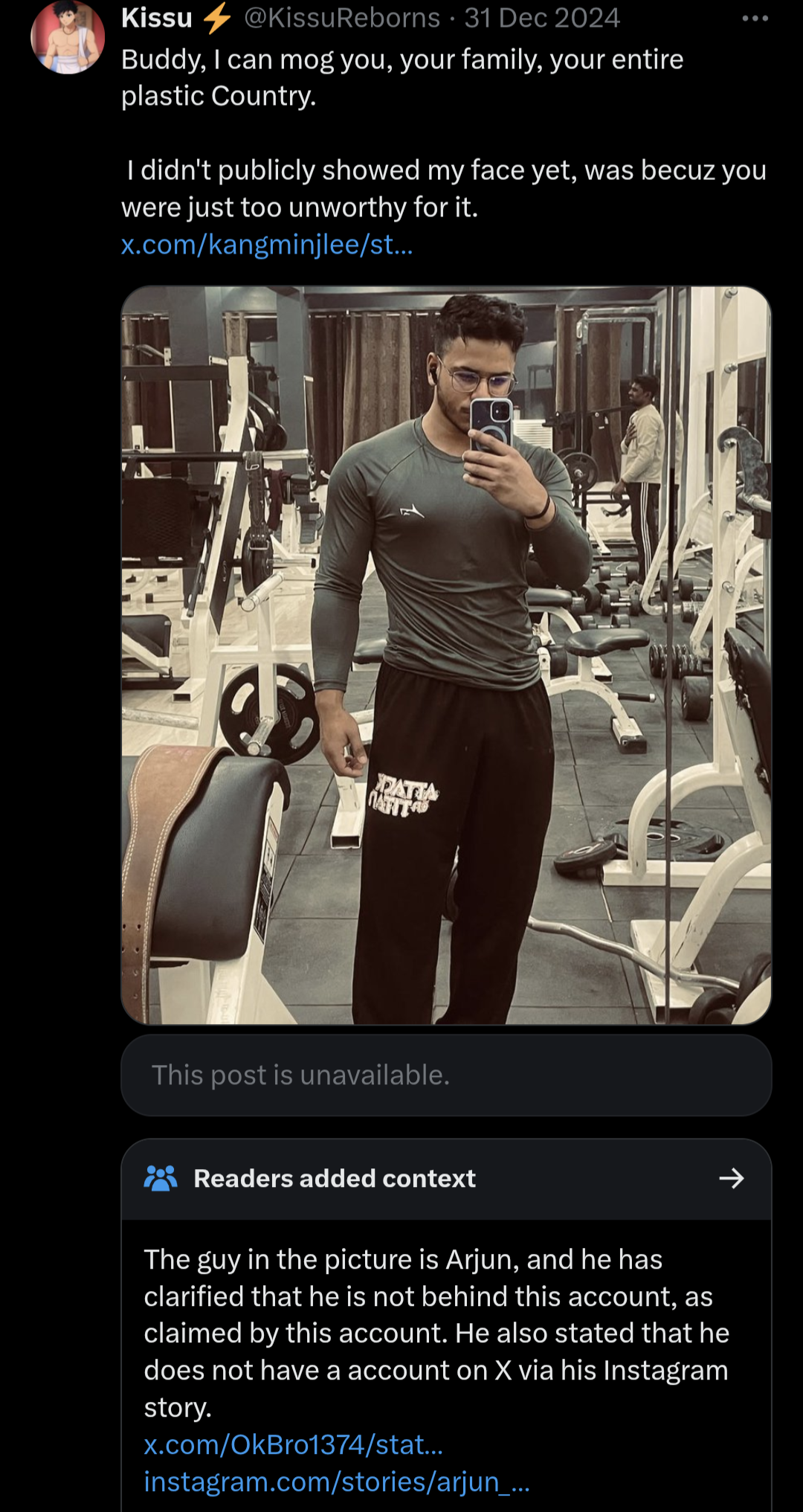Open the @KissuReborns profile handle
Screen dimensions: 803x1512
pos(342,18)
